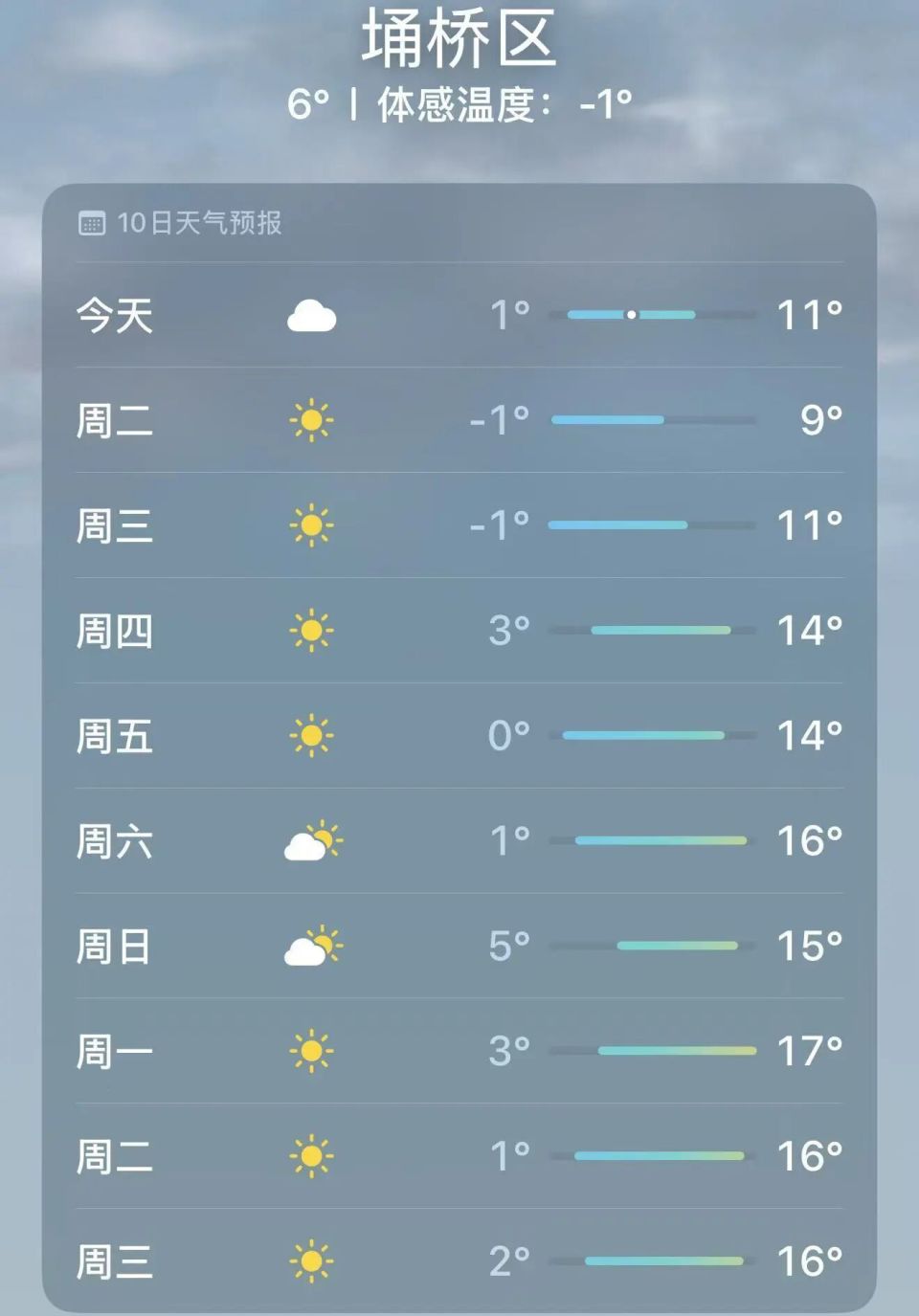This screenshot has width=919, height=1316.
Task: Tap the 10日天气预报 header label
Action: [x=201, y=222]
